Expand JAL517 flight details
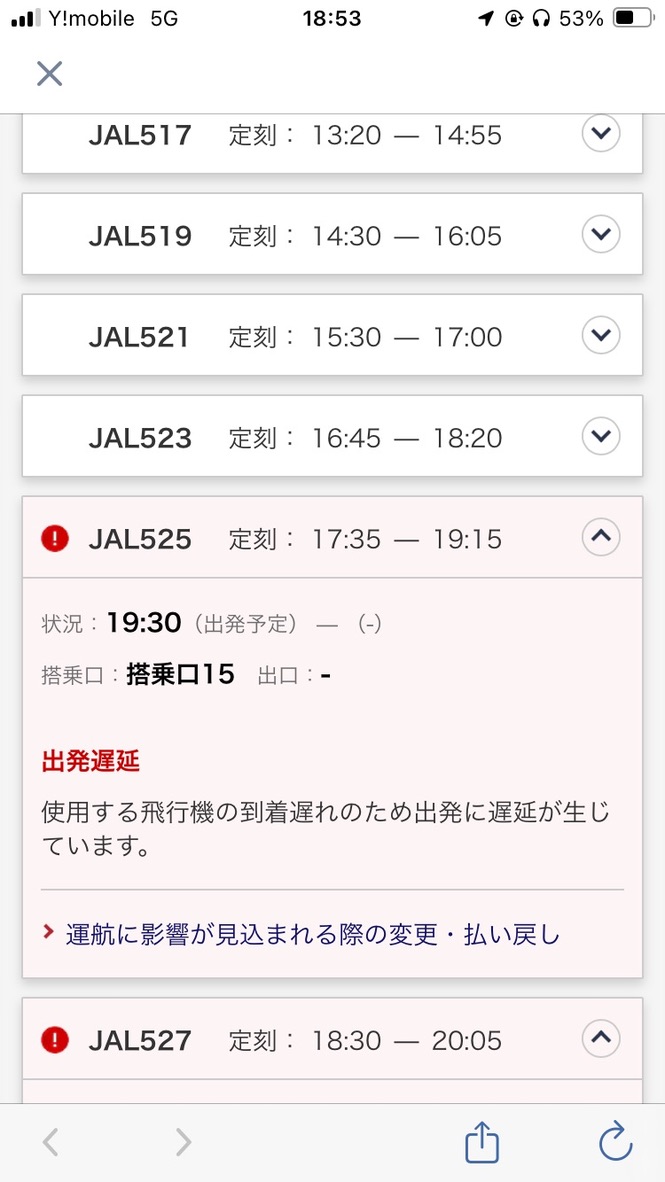665x1182 pixels. pos(600,134)
